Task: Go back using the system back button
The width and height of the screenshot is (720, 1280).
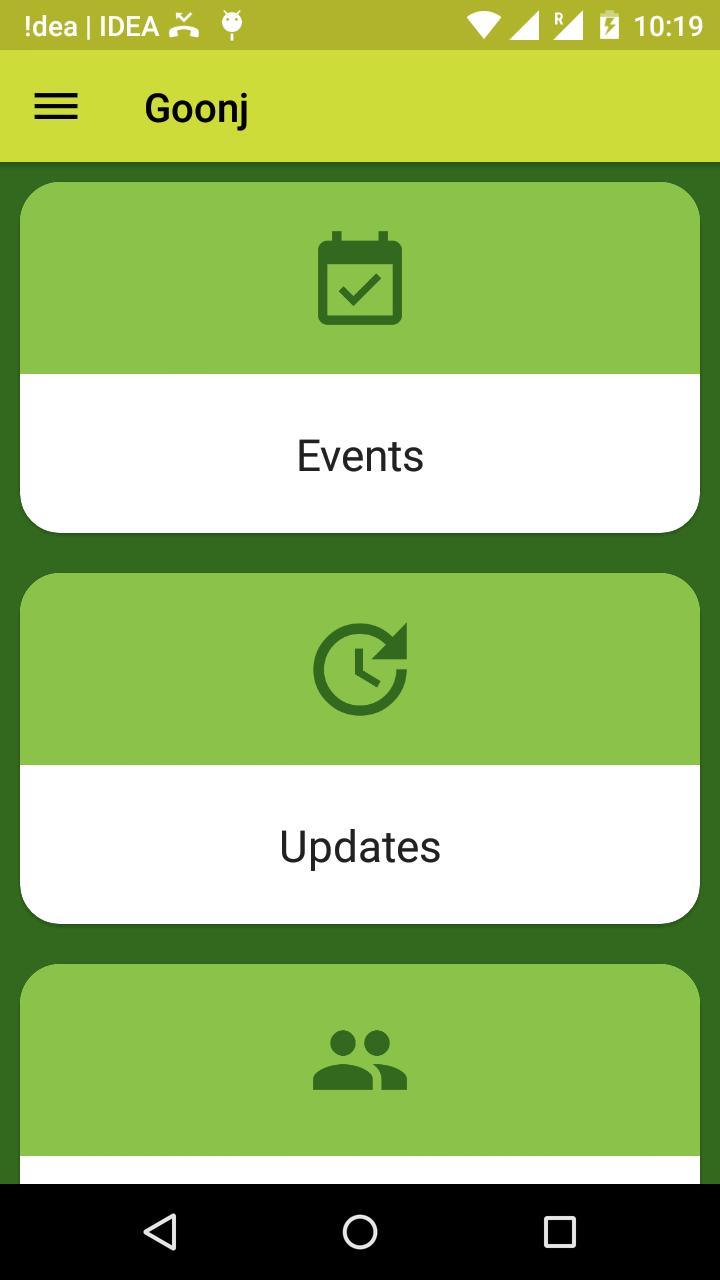Action: click(160, 1231)
